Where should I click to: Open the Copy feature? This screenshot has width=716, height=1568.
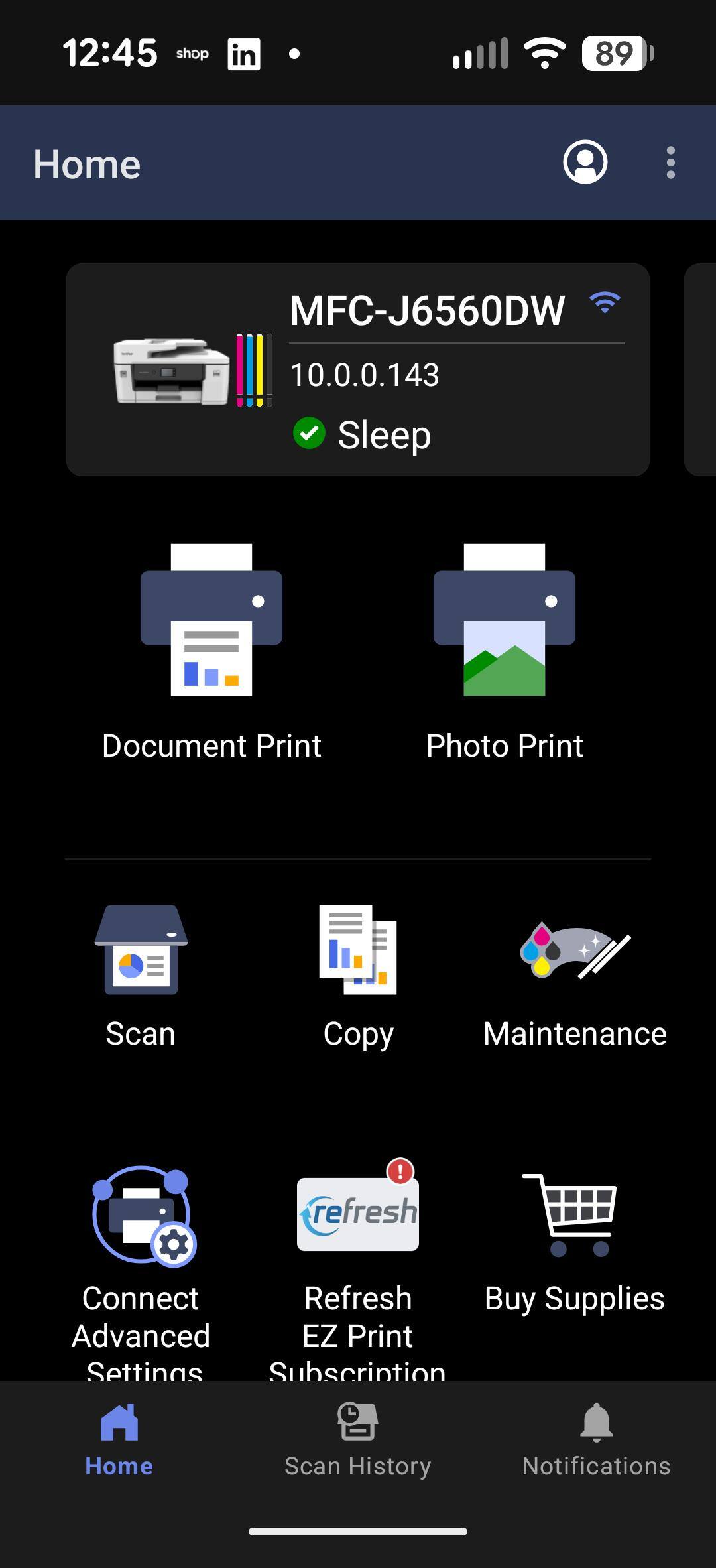click(358, 975)
